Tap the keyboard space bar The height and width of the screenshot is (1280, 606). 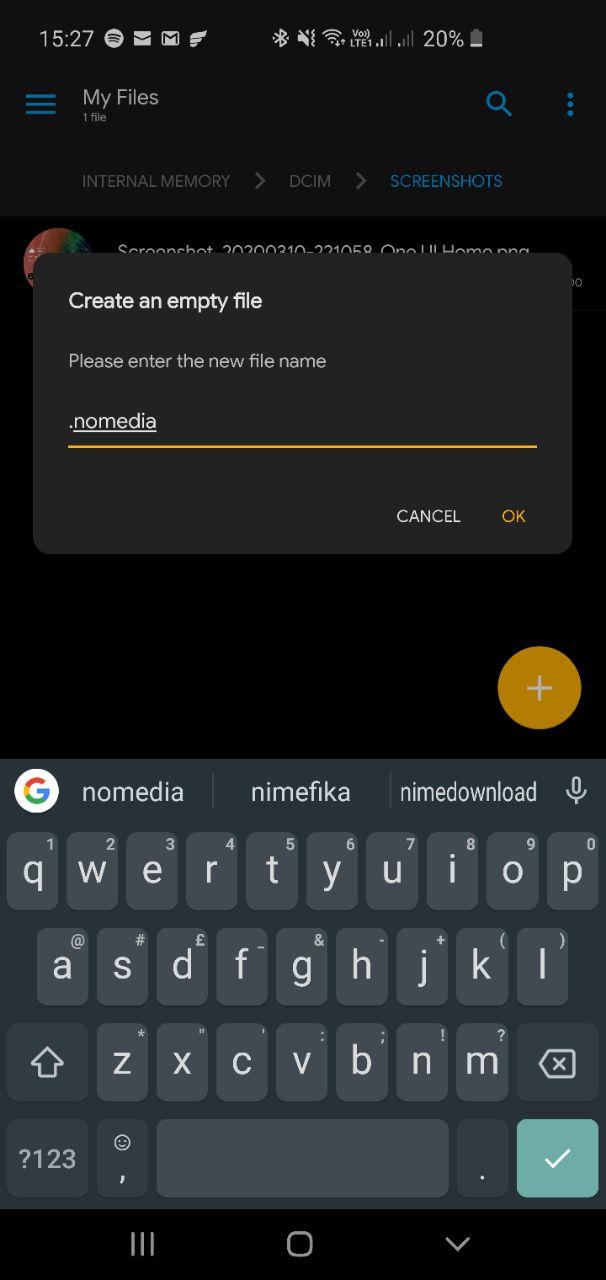[x=302, y=1158]
